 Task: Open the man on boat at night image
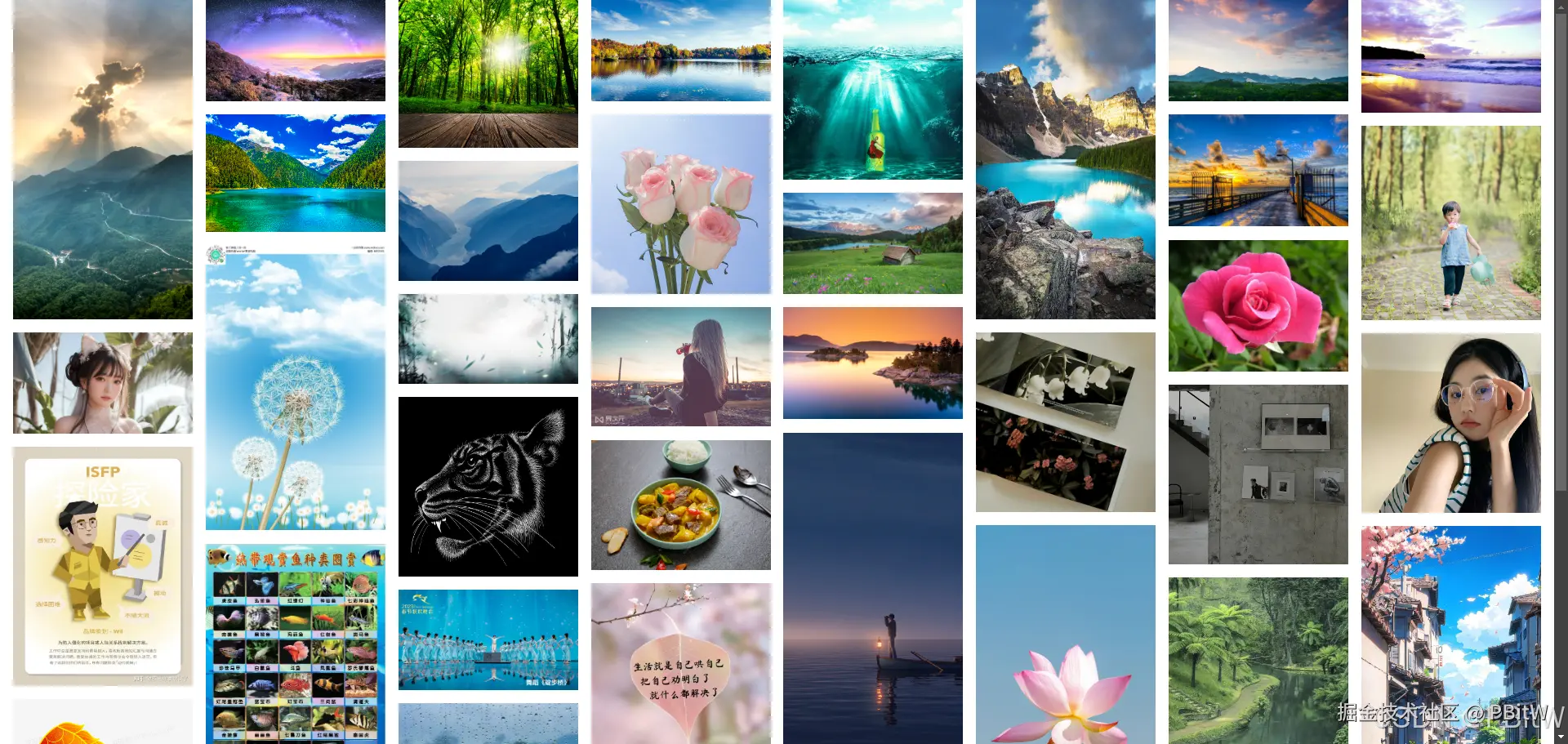[873, 588]
